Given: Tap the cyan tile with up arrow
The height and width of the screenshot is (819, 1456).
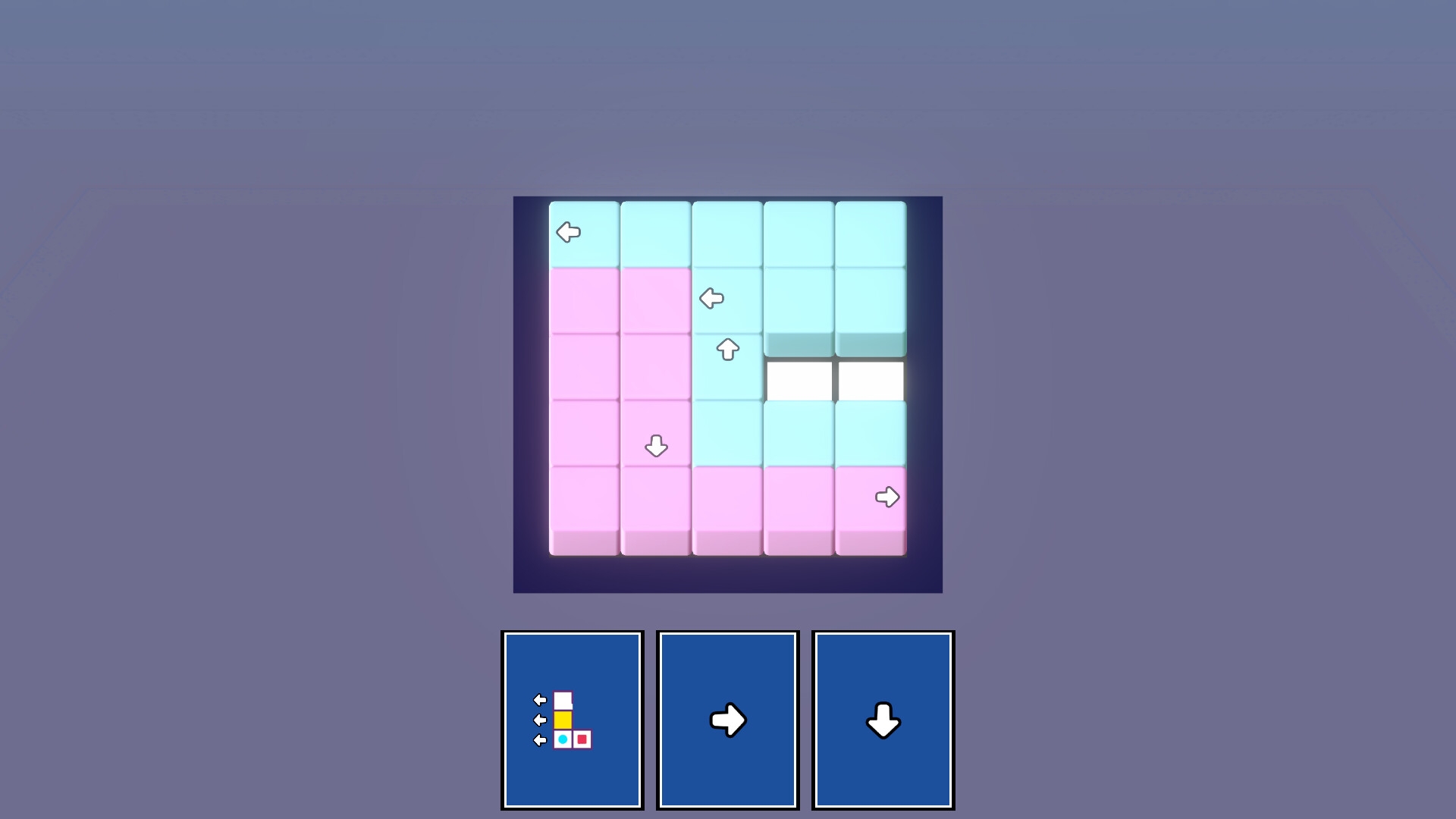Looking at the screenshot, I should click(x=727, y=366).
